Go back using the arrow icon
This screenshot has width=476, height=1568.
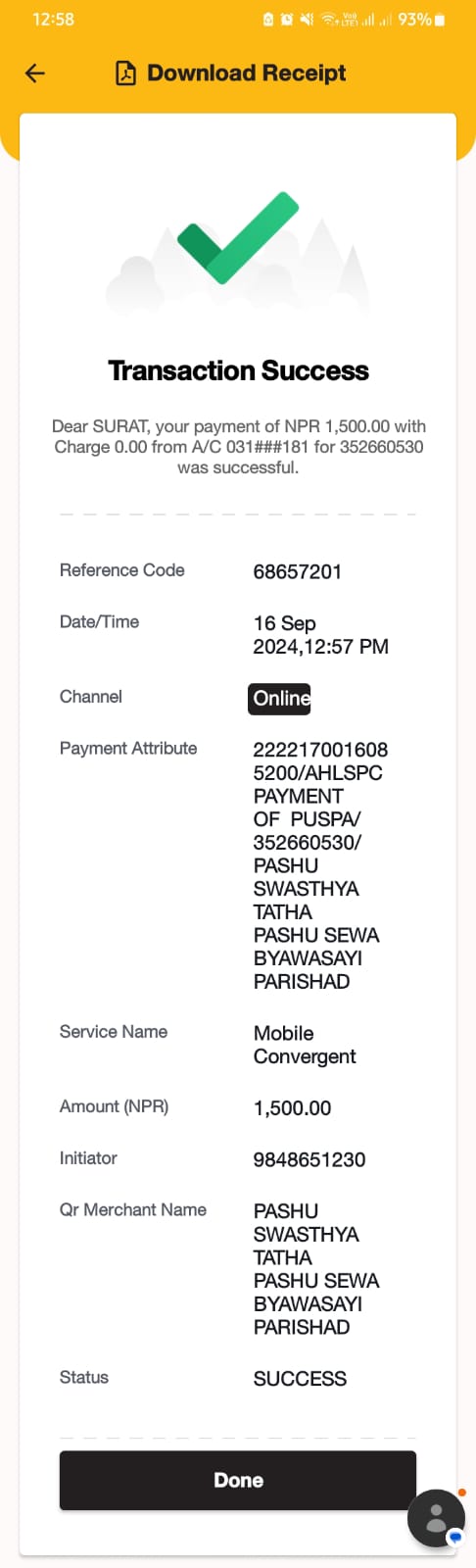35,73
